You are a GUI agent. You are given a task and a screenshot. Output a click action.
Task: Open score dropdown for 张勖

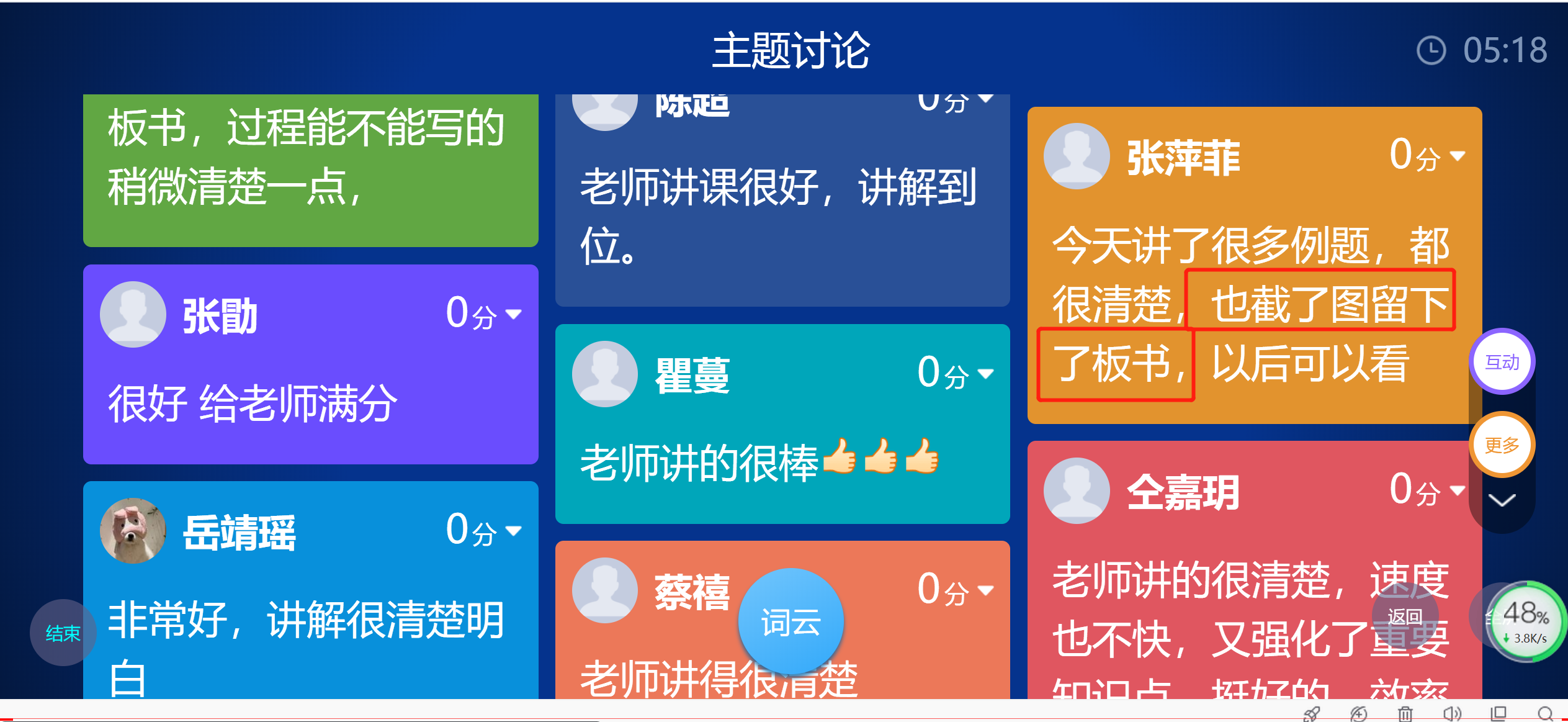514,314
